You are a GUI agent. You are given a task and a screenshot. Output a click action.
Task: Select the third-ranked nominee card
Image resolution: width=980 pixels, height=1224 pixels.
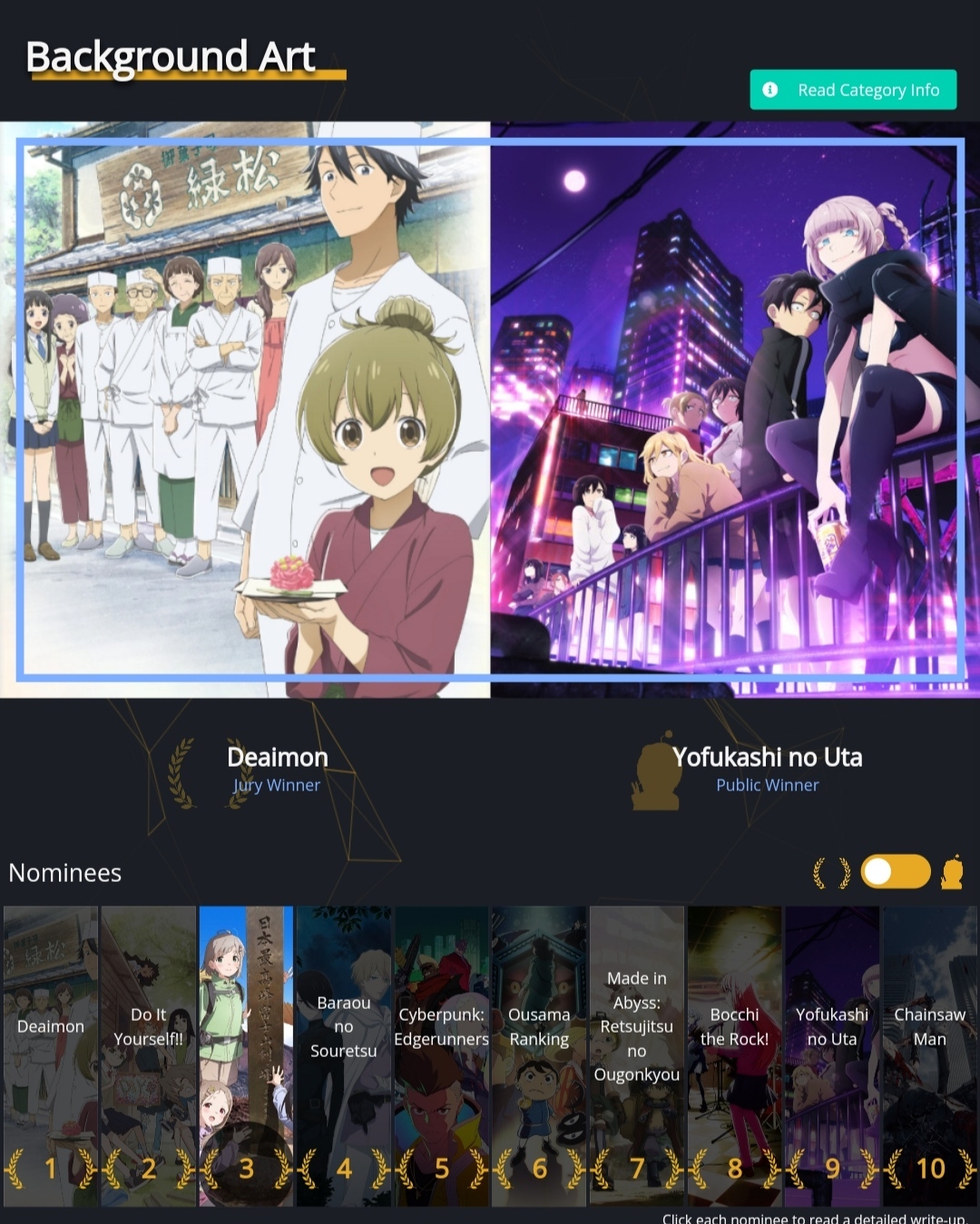[x=246, y=1056]
